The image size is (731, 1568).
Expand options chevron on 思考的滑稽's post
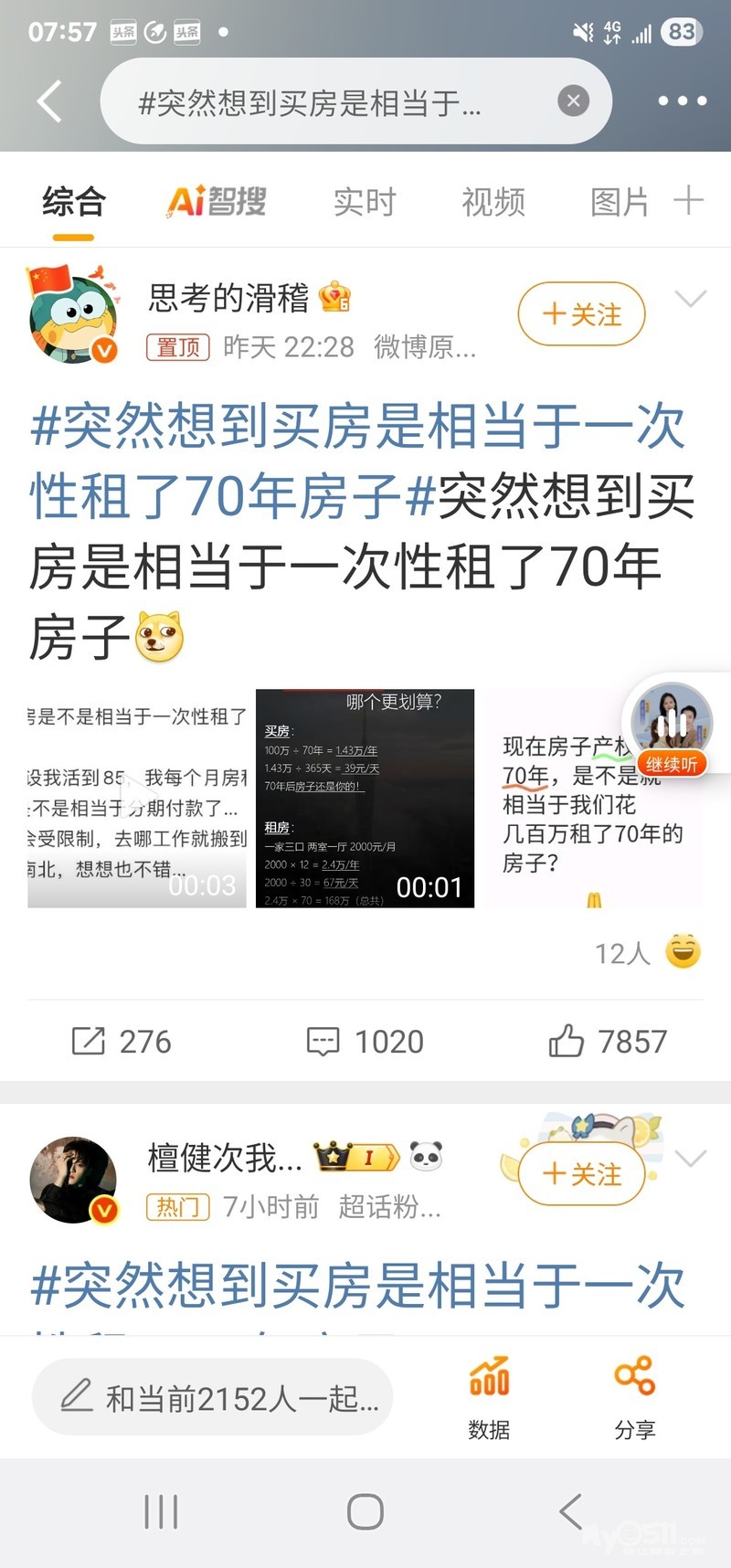point(690,299)
